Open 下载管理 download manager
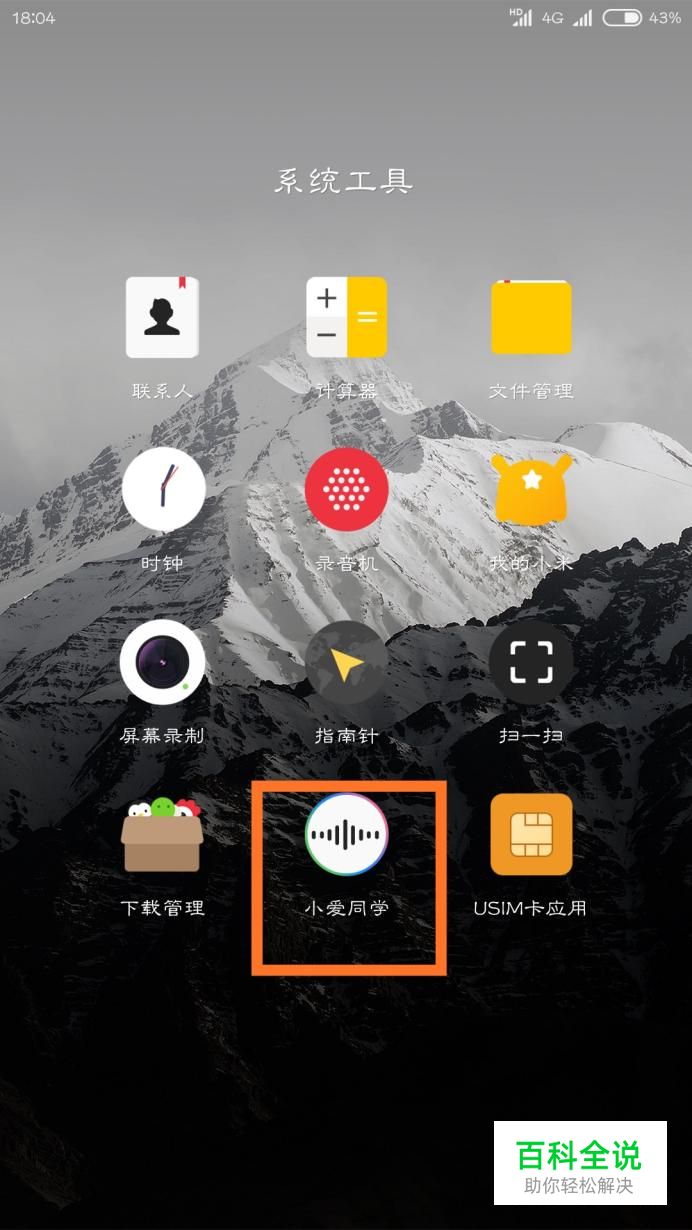692x1230 pixels. 162,835
